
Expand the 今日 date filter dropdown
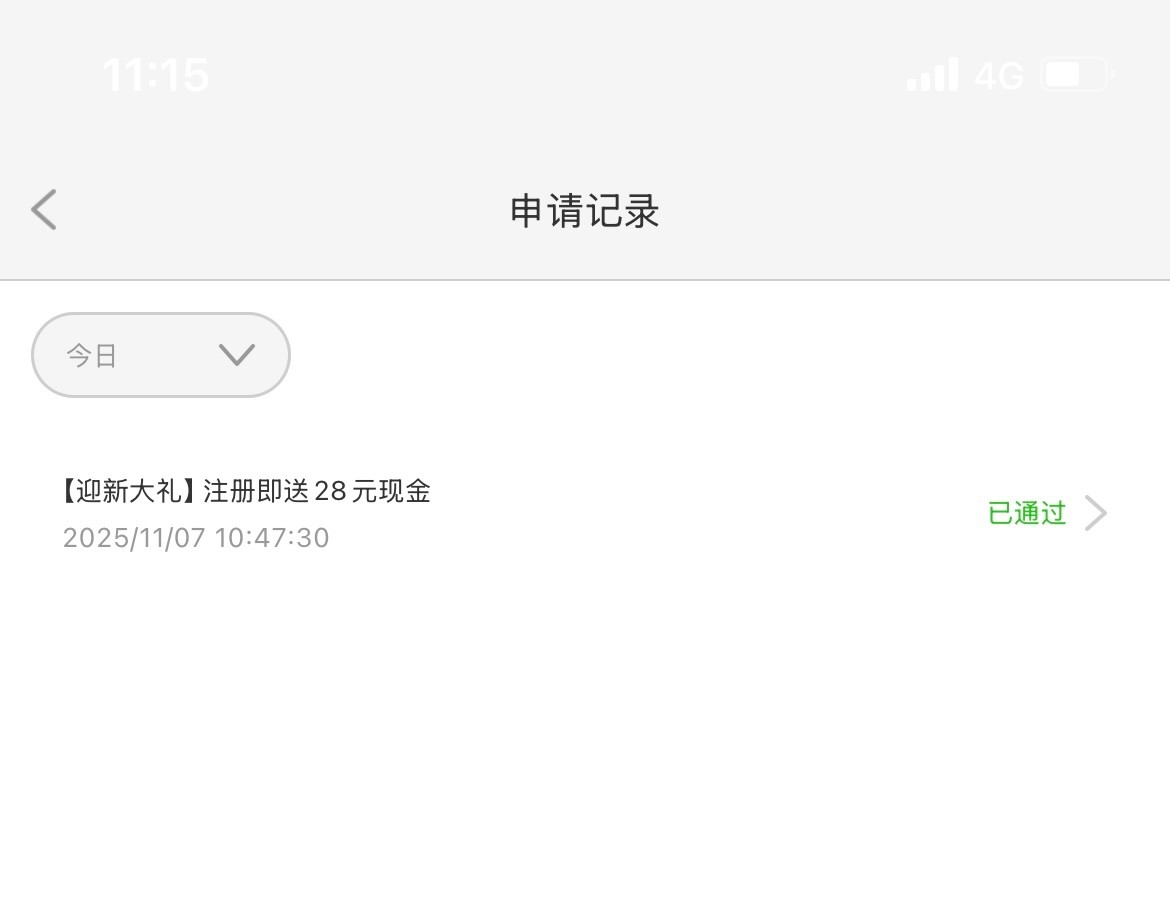(161, 355)
